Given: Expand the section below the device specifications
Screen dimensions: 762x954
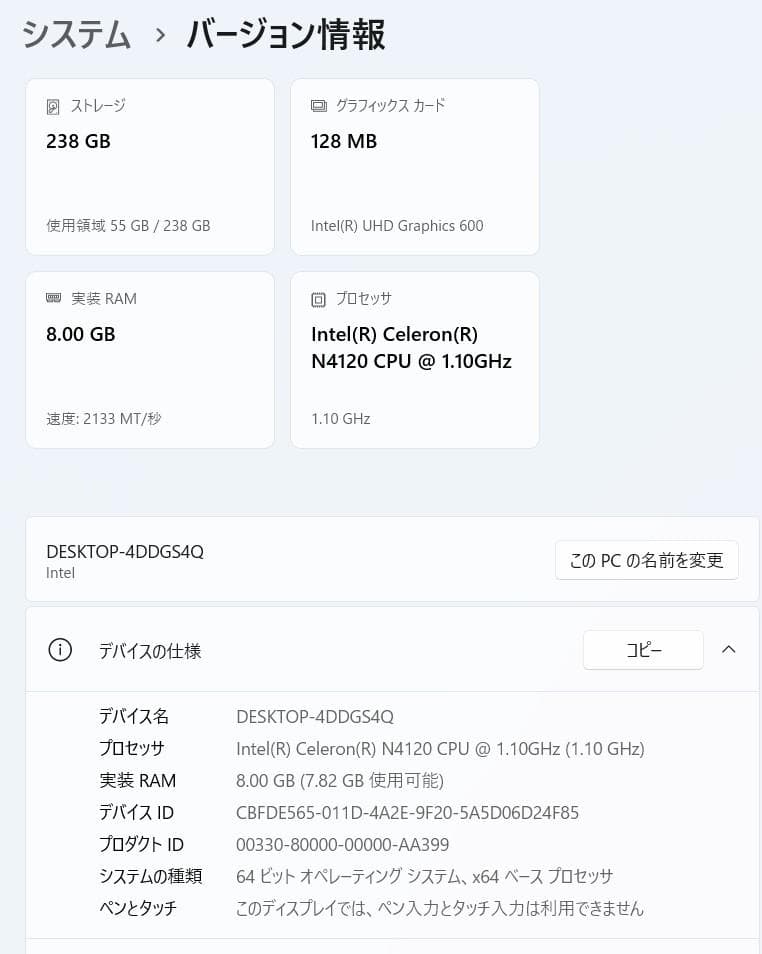Looking at the screenshot, I should point(392,948).
